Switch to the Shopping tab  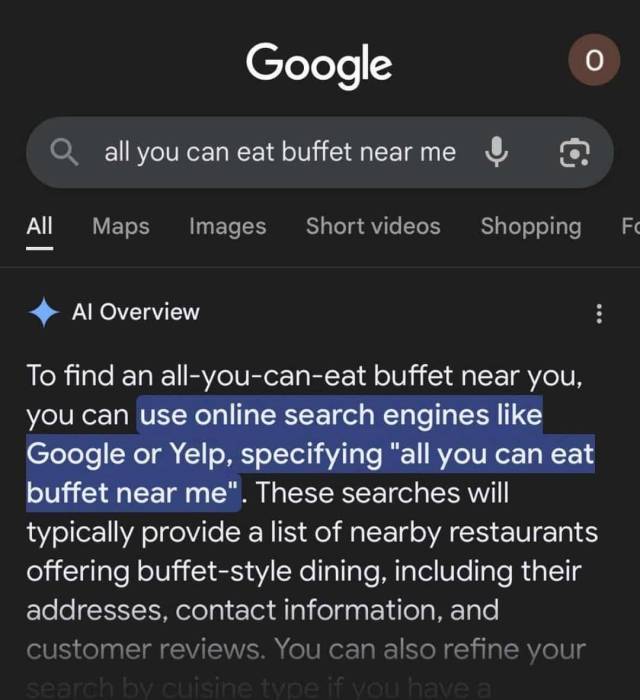tap(530, 227)
